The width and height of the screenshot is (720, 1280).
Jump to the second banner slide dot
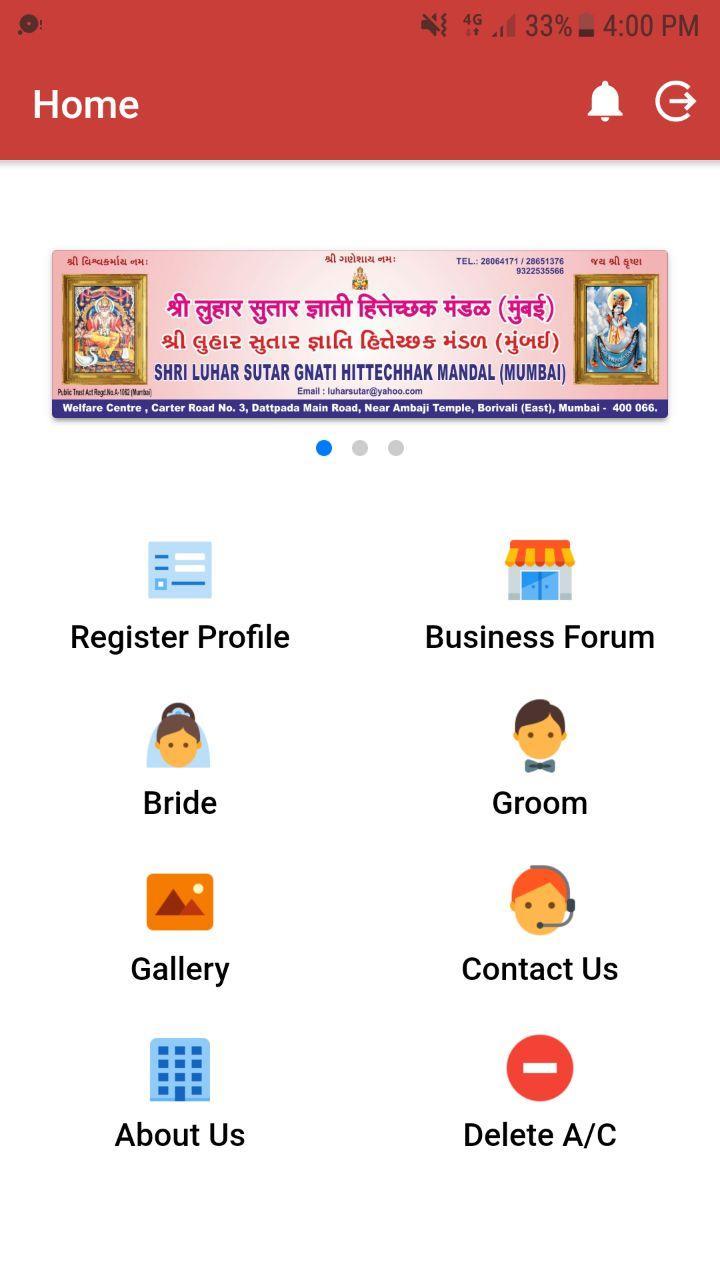tap(360, 448)
